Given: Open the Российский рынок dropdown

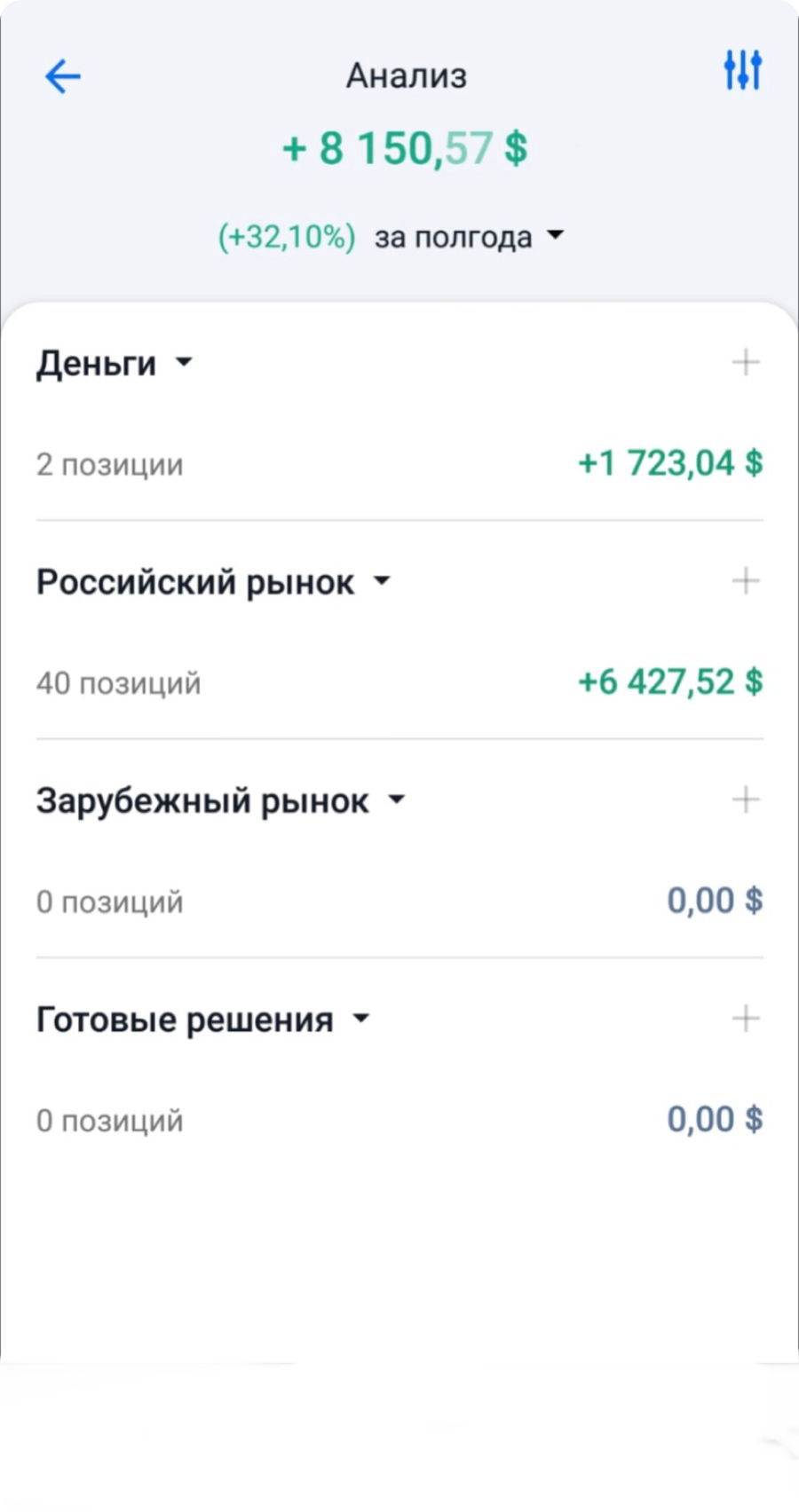Looking at the screenshot, I should (x=382, y=581).
